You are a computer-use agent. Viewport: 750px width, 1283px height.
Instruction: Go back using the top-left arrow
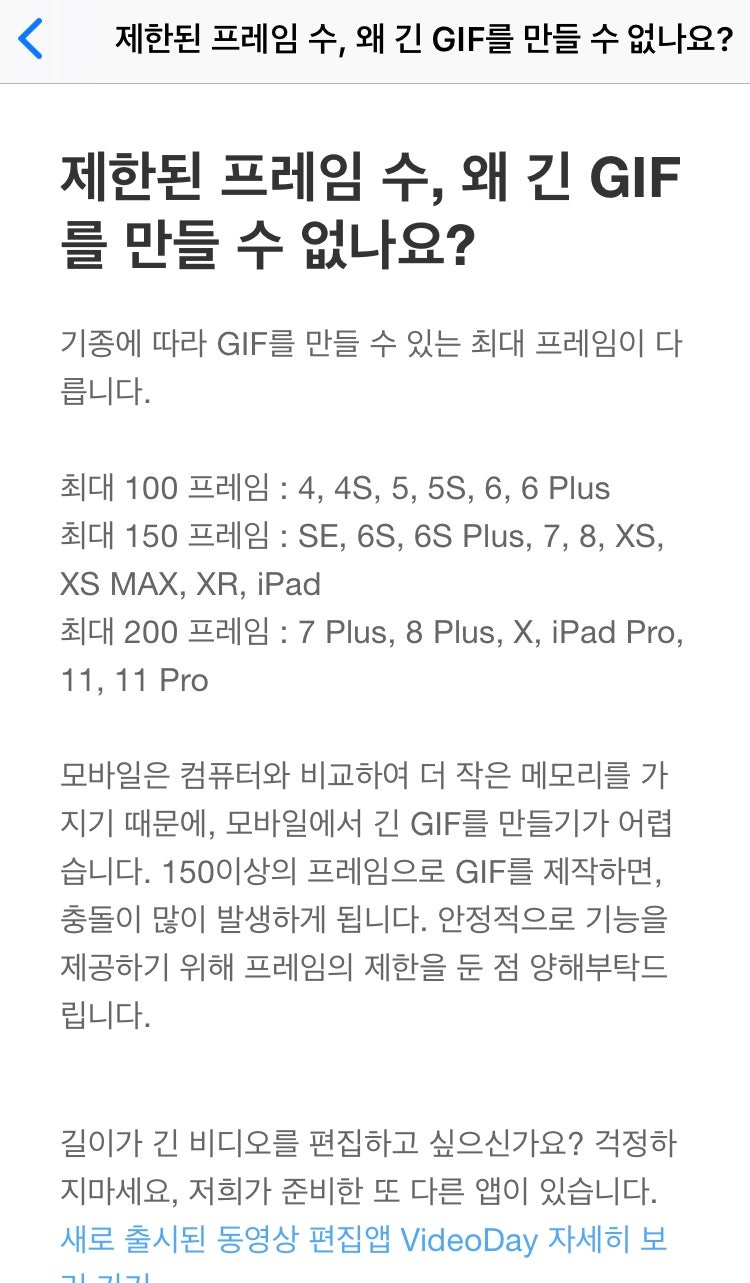31,40
